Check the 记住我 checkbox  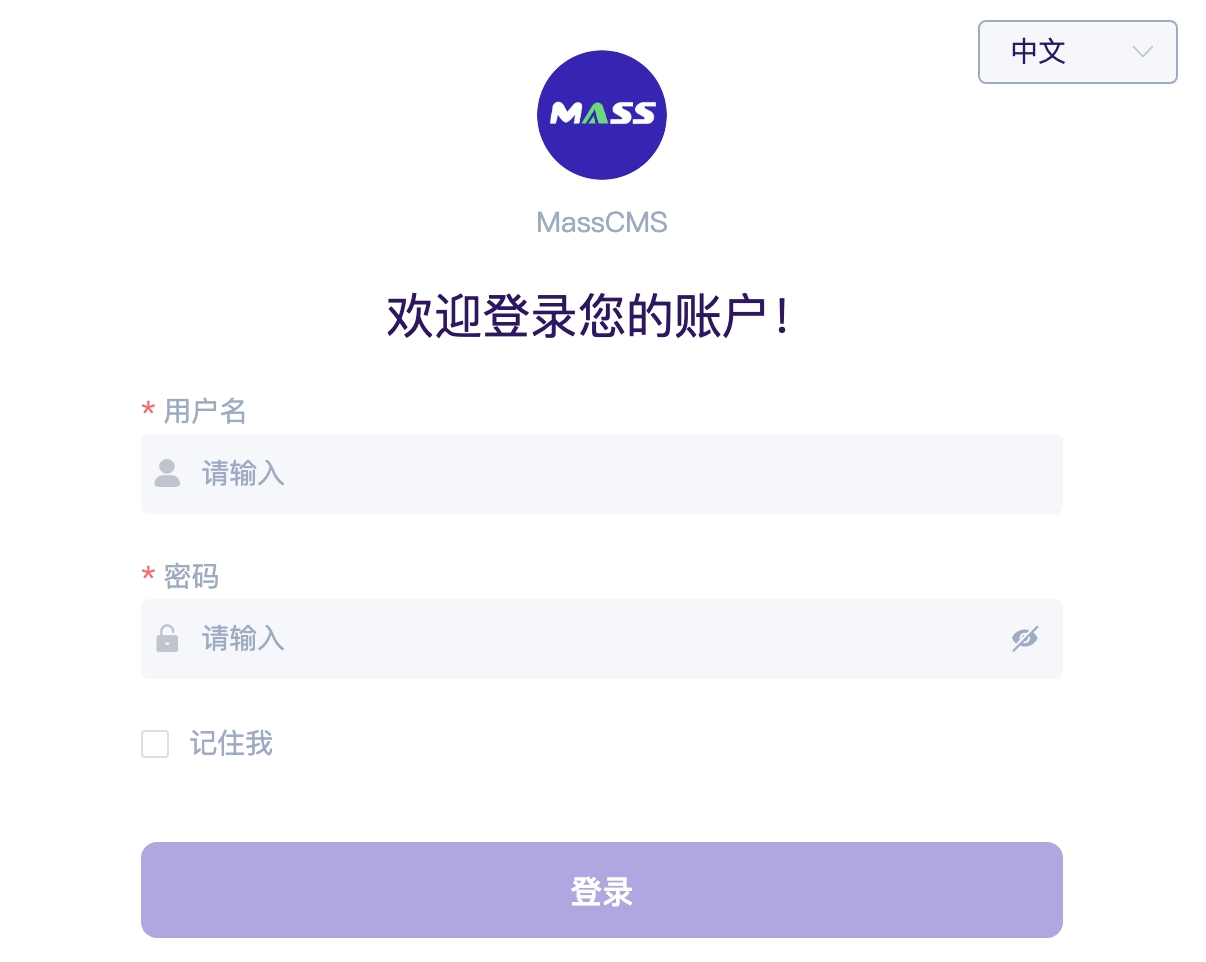click(155, 744)
